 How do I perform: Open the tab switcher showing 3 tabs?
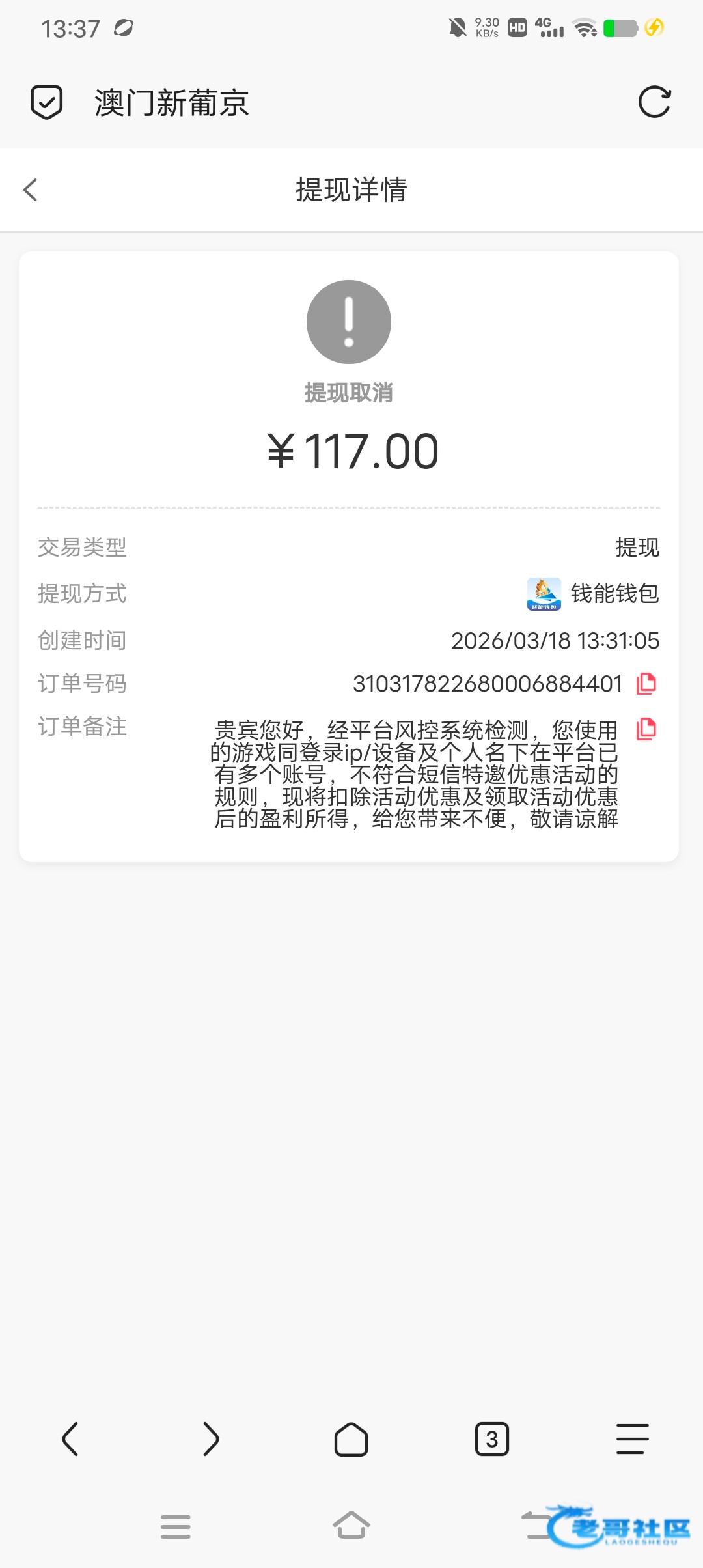(492, 1438)
